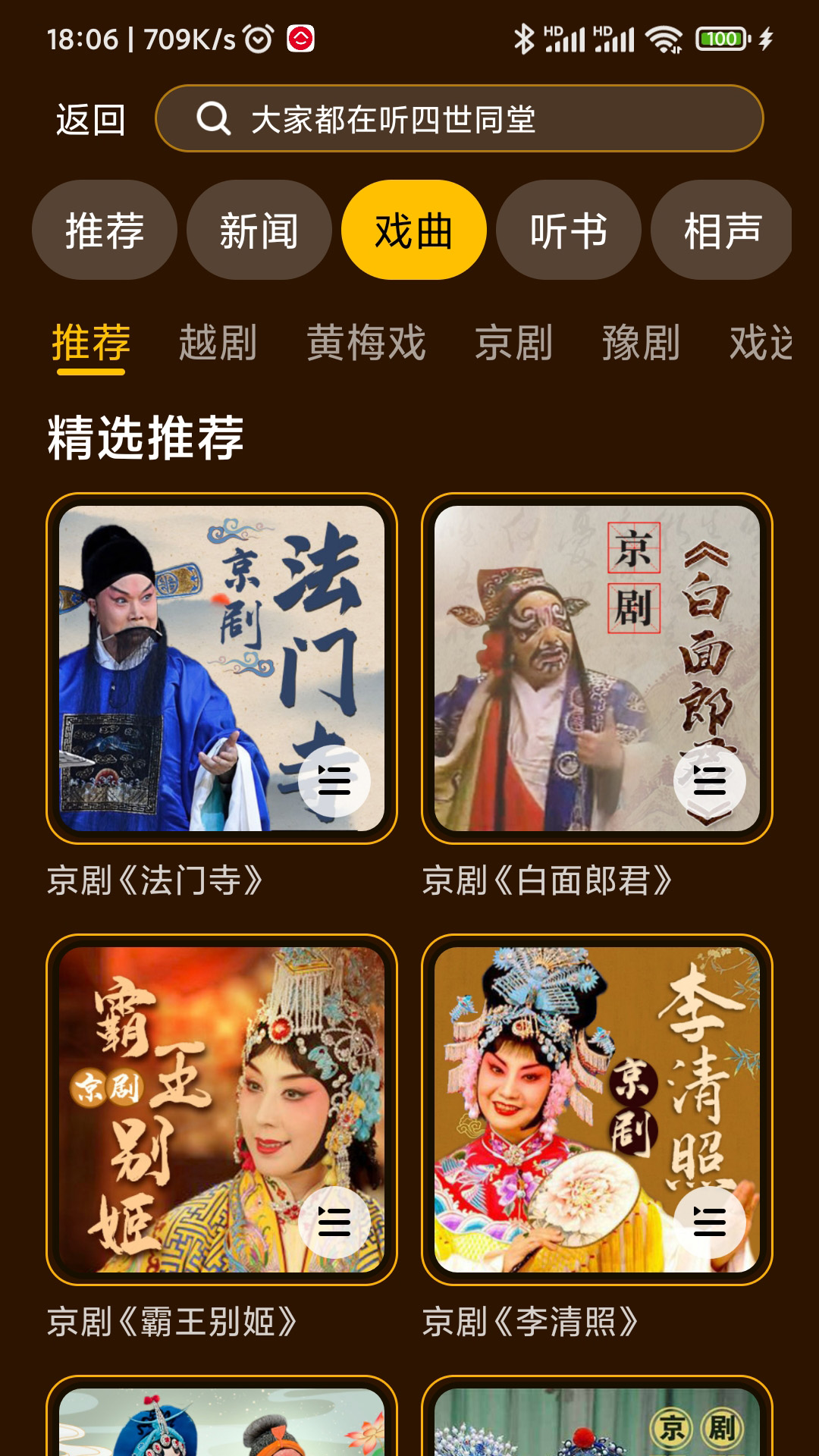The width and height of the screenshot is (819, 1456).
Task: Switch to the 听书 category
Action: coord(567,229)
